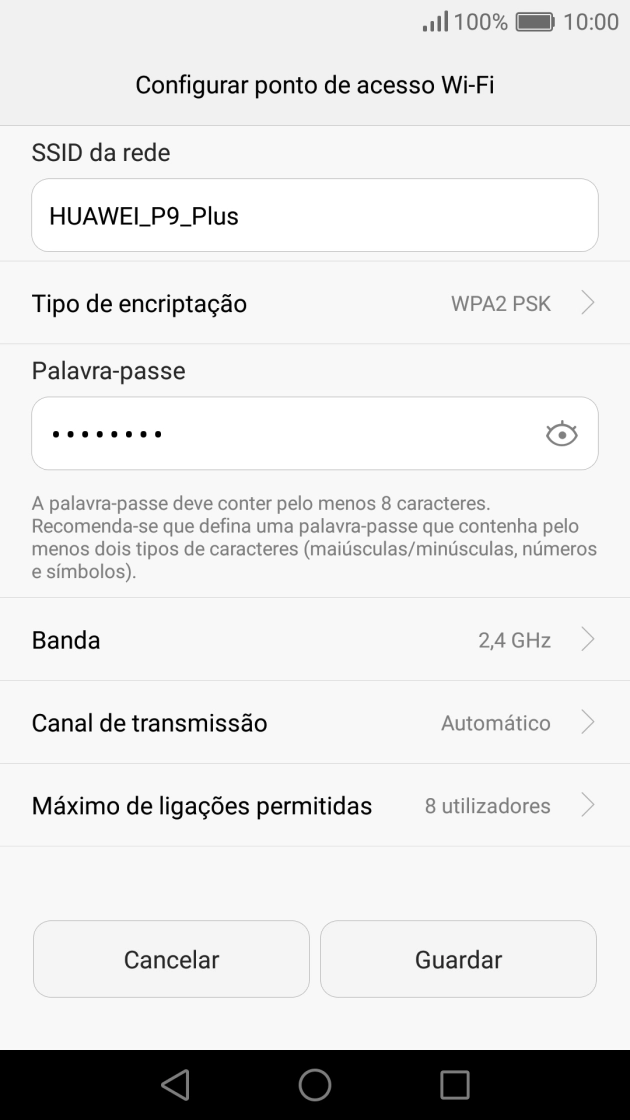The width and height of the screenshot is (630, 1120).
Task: Tap the SSID da rede text field
Action: point(314,215)
